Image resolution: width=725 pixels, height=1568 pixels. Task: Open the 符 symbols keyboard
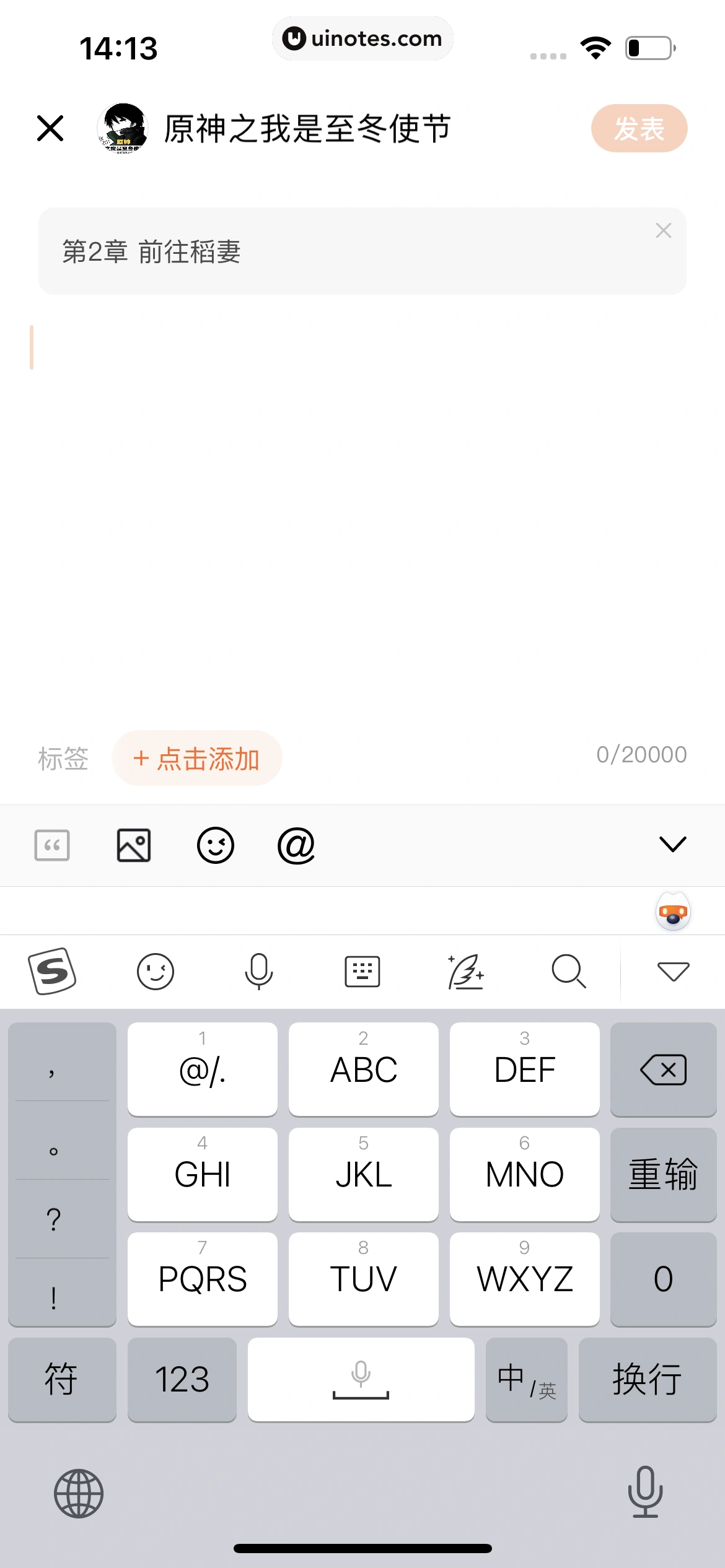click(61, 1380)
